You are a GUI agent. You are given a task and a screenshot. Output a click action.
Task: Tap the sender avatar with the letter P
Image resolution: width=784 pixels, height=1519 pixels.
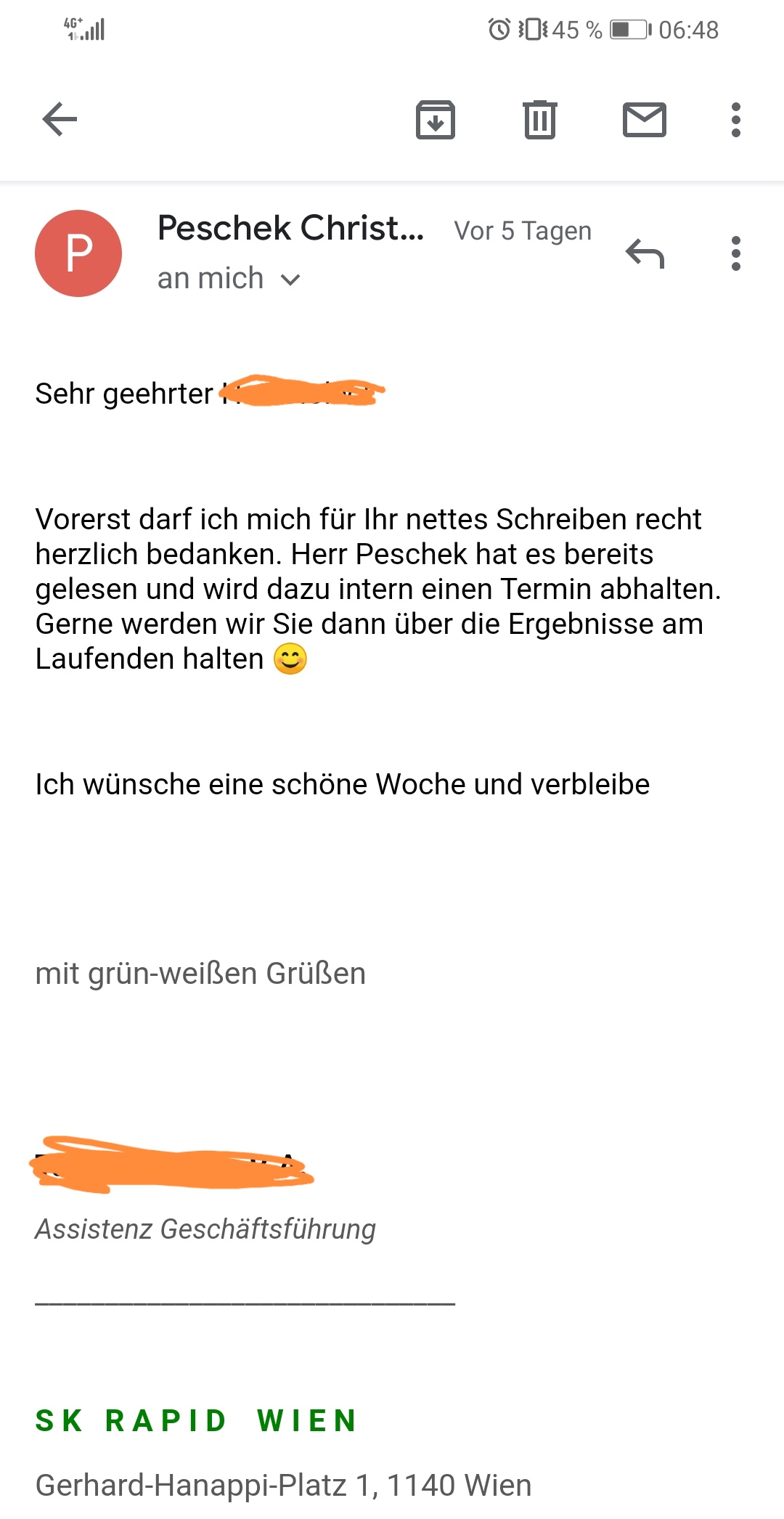coord(78,253)
